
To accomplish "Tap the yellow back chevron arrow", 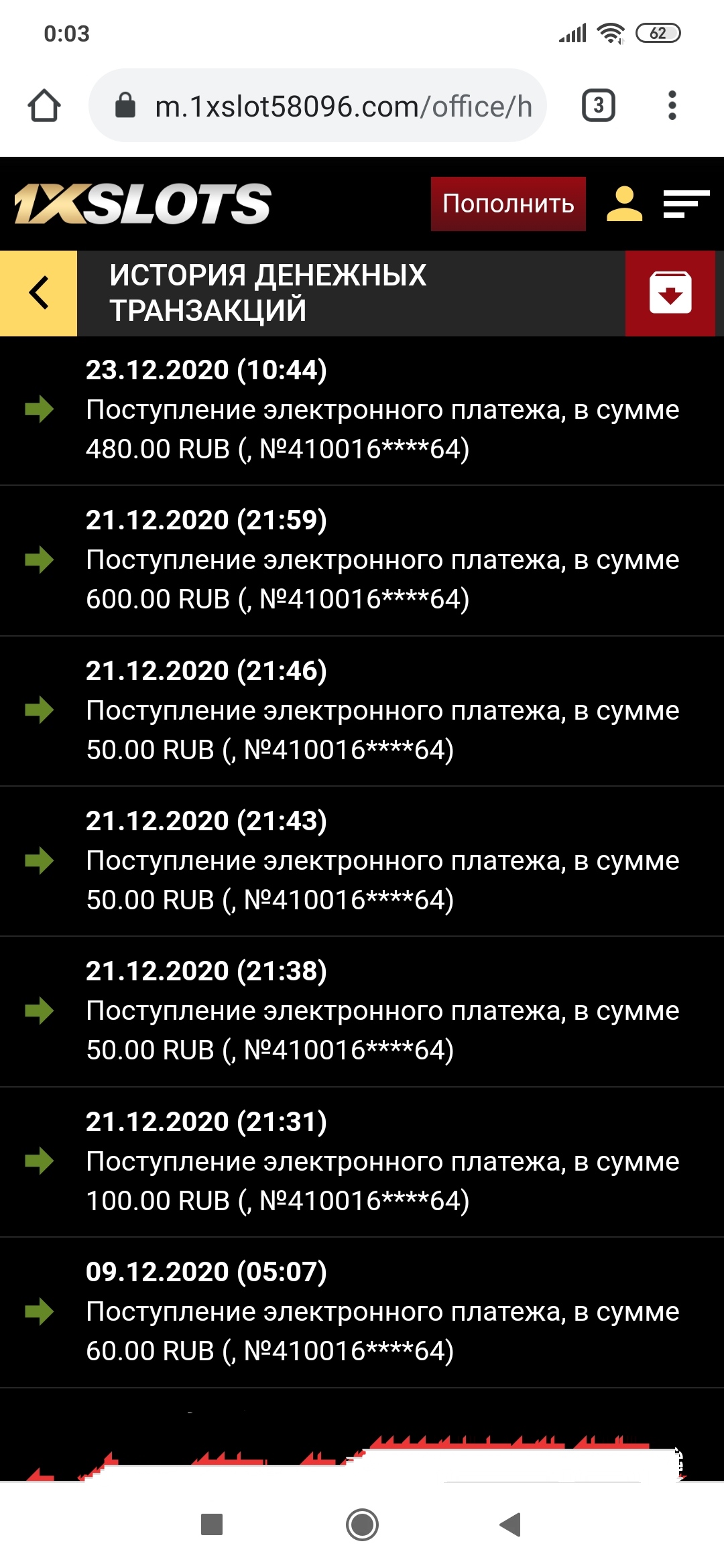I will pos(38,293).
